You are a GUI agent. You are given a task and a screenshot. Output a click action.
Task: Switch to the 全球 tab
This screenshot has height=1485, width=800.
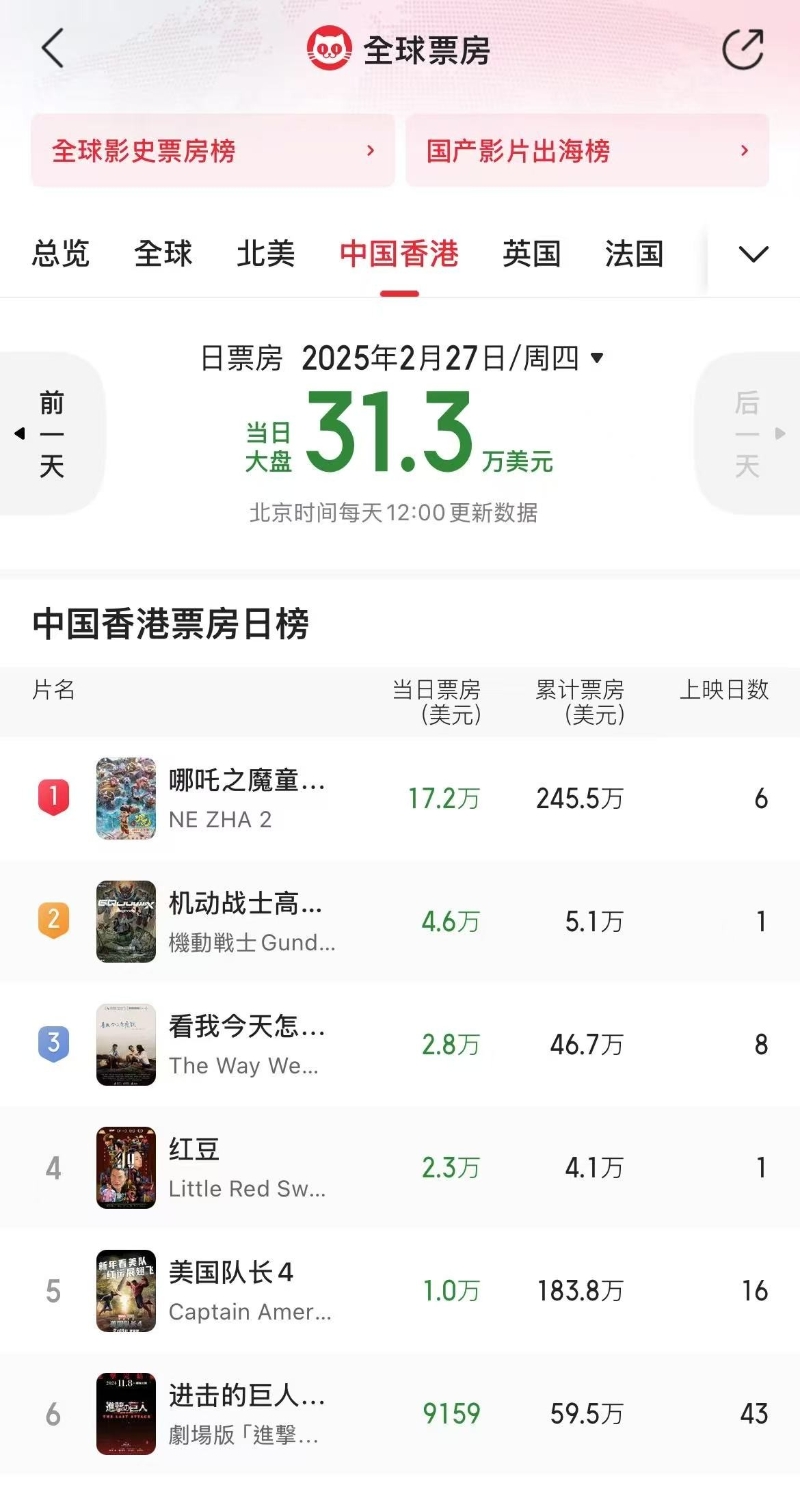(x=163, y=254)
